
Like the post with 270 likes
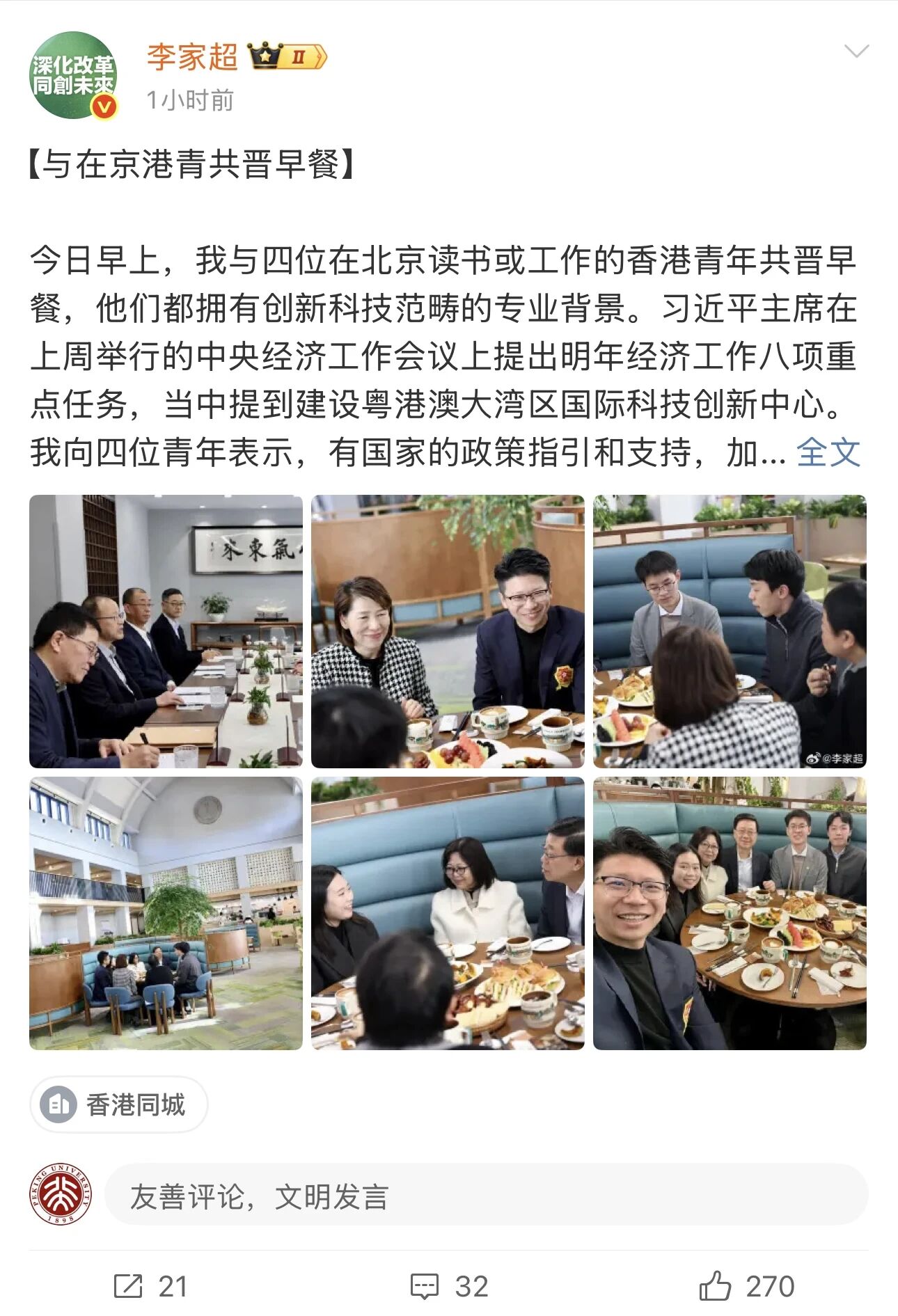(746, 1286)
